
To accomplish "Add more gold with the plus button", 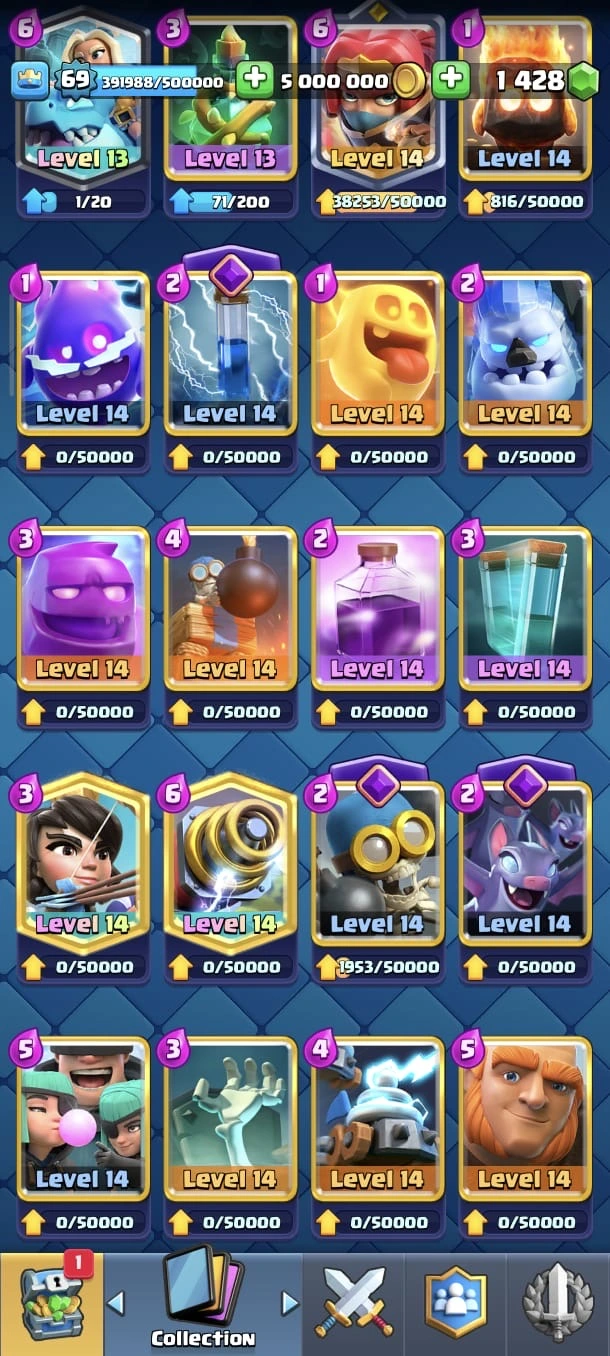I will [254, 81].
